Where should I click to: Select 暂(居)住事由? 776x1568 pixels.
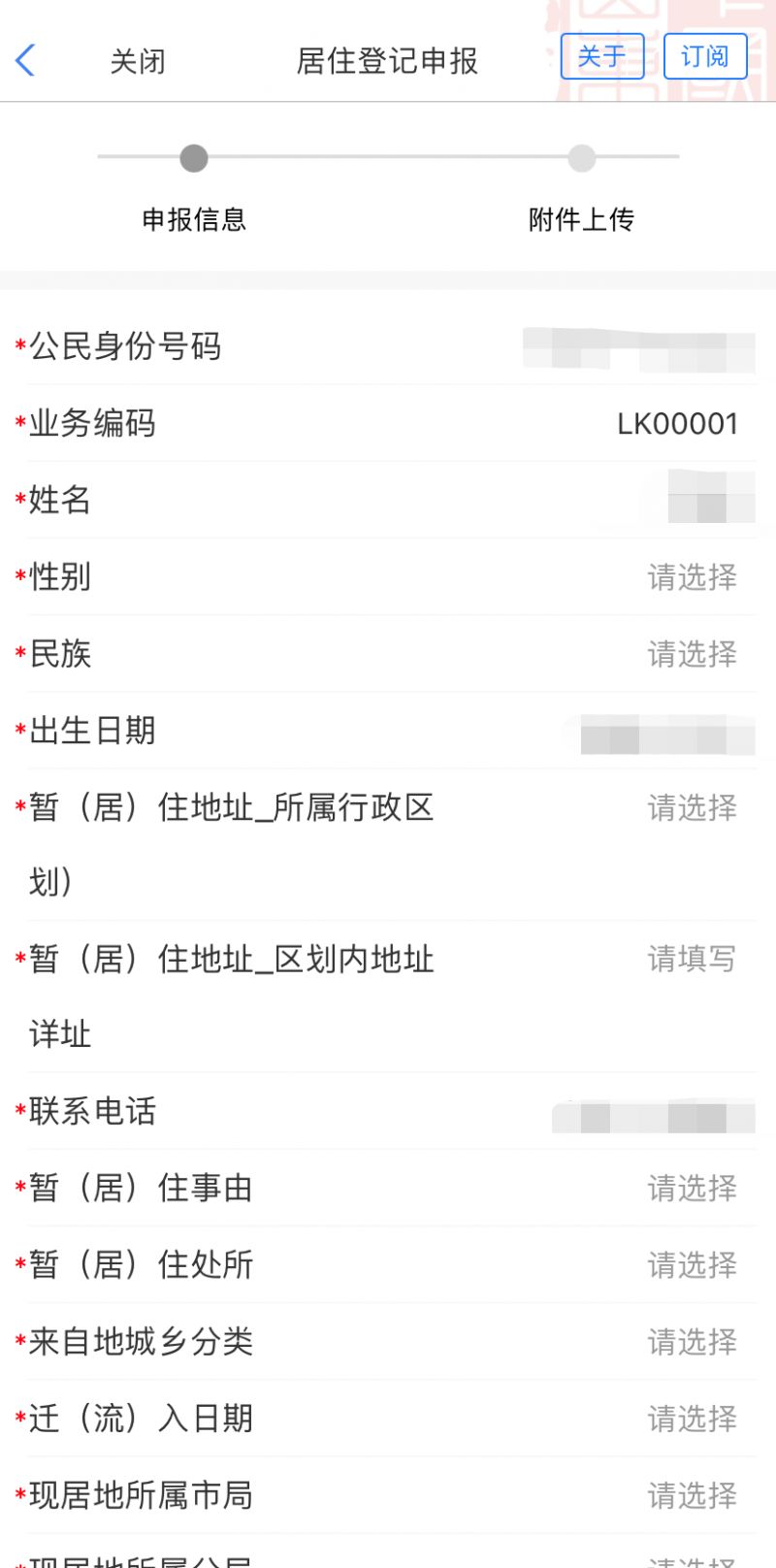tap(692, 1188)
